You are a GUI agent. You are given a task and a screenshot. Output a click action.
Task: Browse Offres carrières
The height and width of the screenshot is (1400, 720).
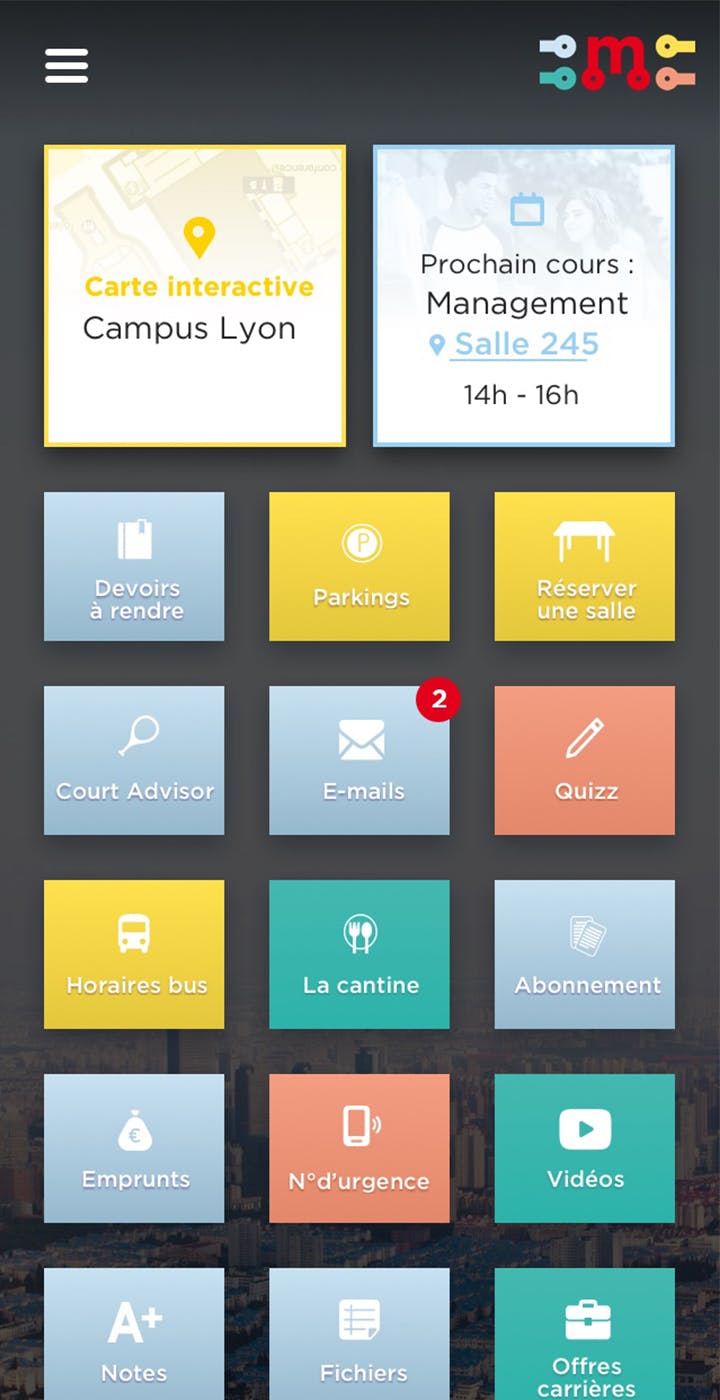pyautogui.click(x=585, y=1336)
